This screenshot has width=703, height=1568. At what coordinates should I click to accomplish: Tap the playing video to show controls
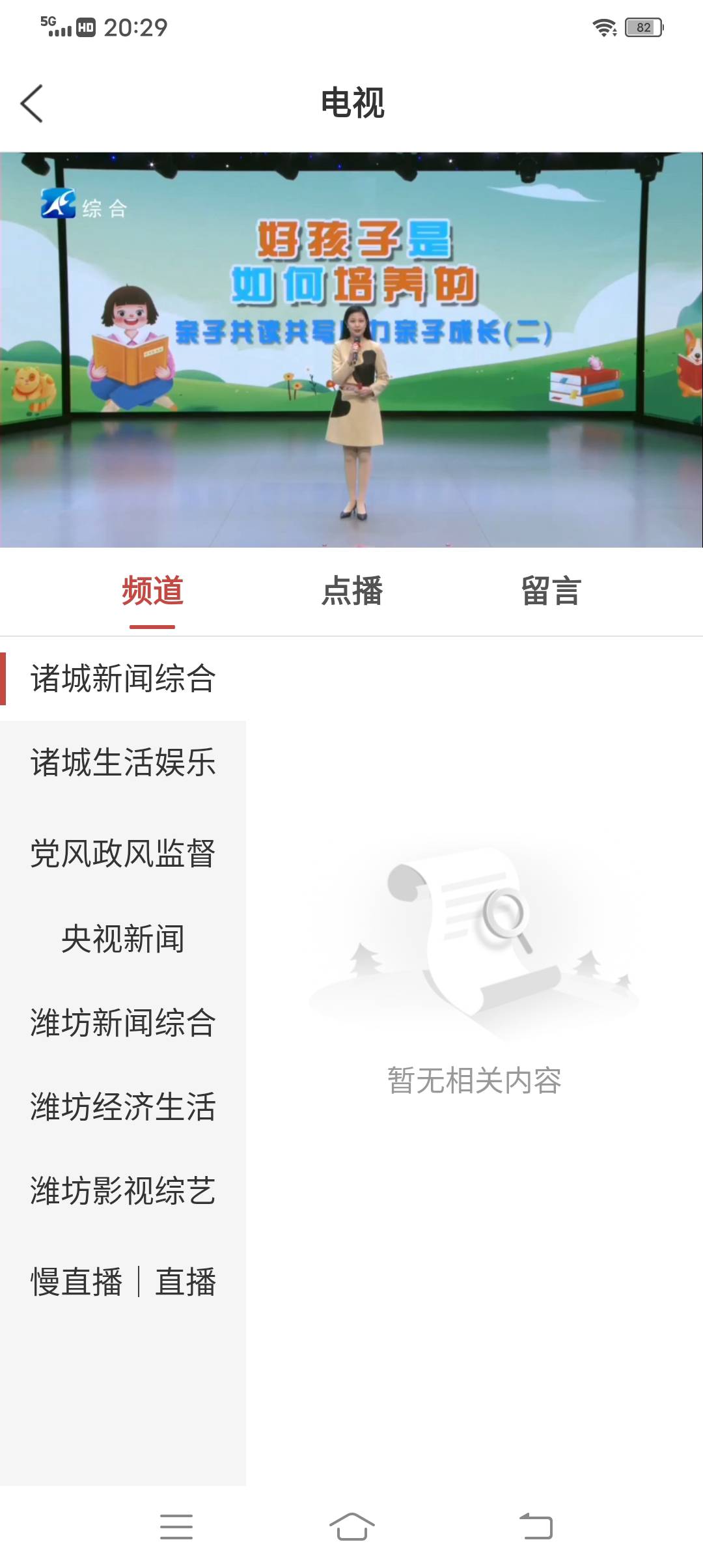point(351,350)
